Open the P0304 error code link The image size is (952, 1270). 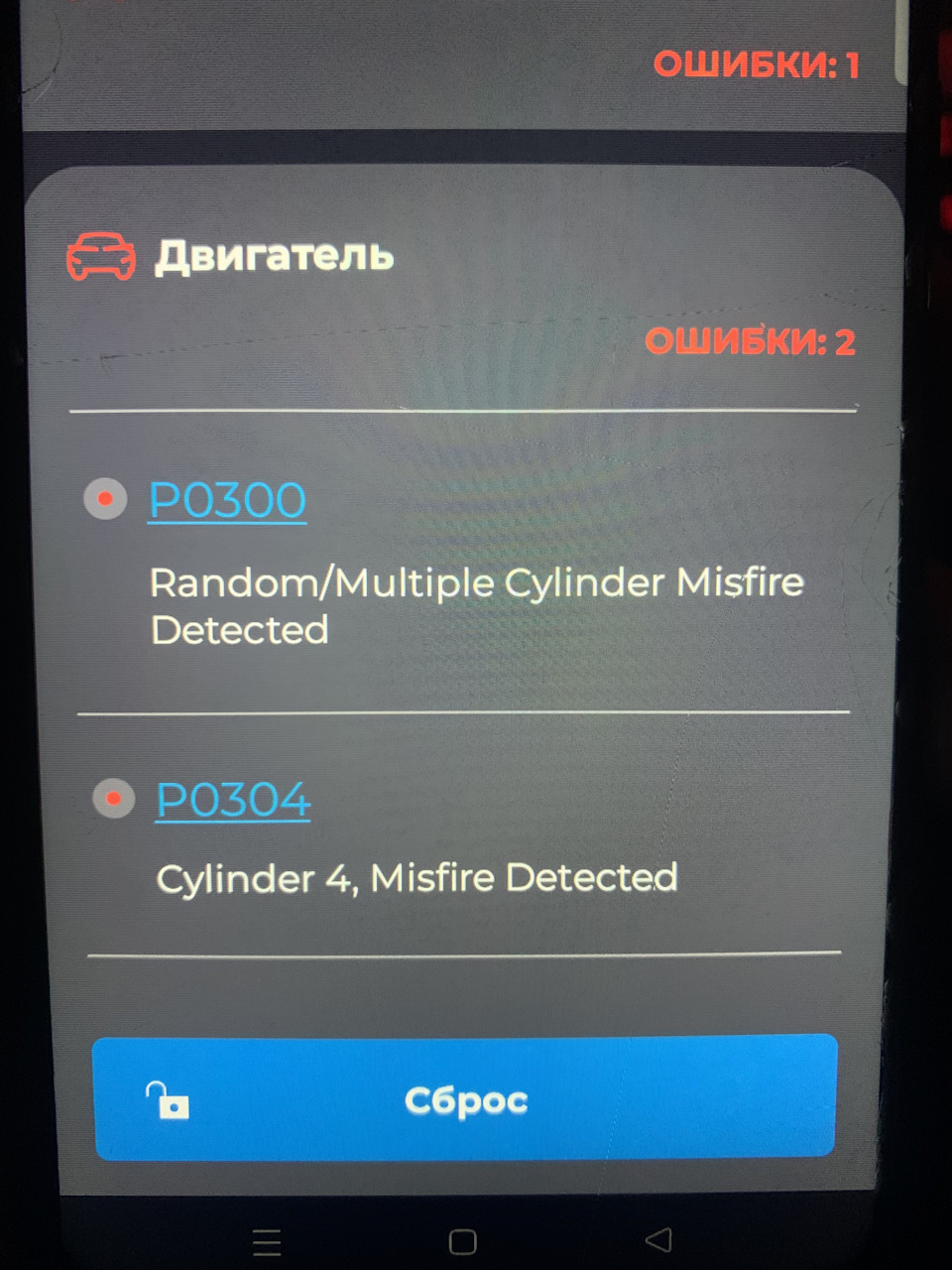233,800
